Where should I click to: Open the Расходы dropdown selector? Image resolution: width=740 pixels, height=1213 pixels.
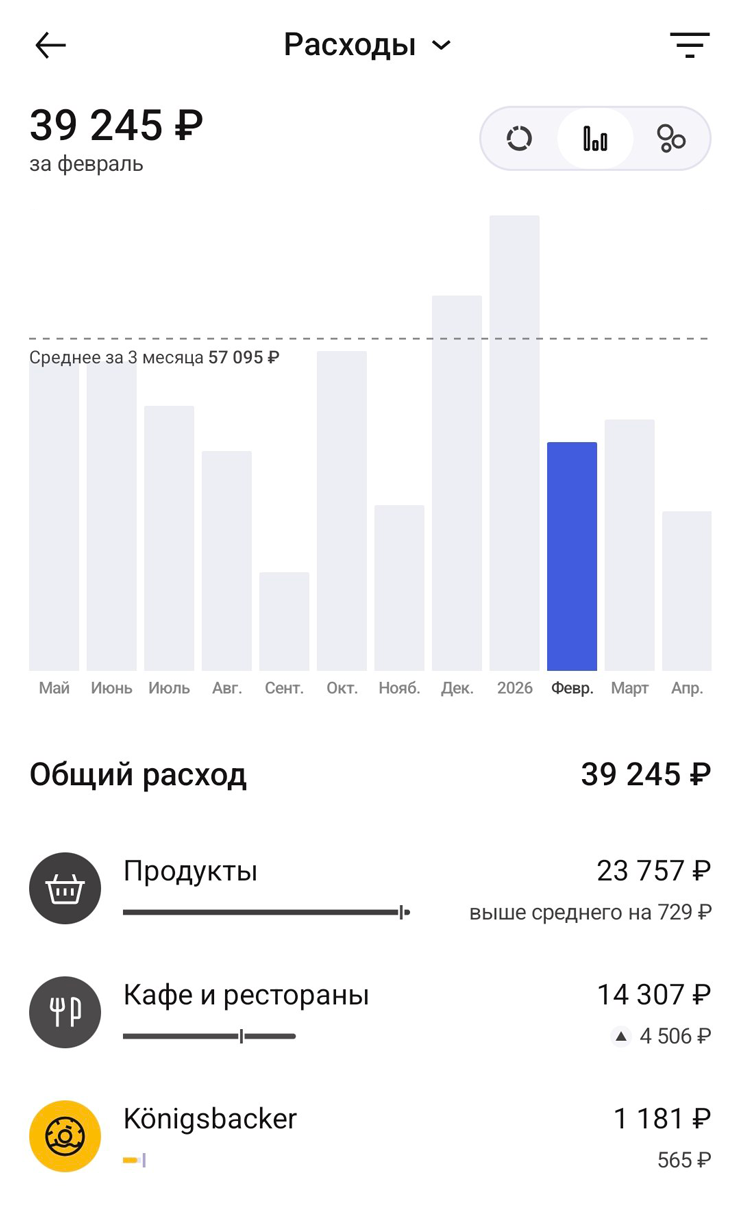pyautogui.click(x=367, y=45)
